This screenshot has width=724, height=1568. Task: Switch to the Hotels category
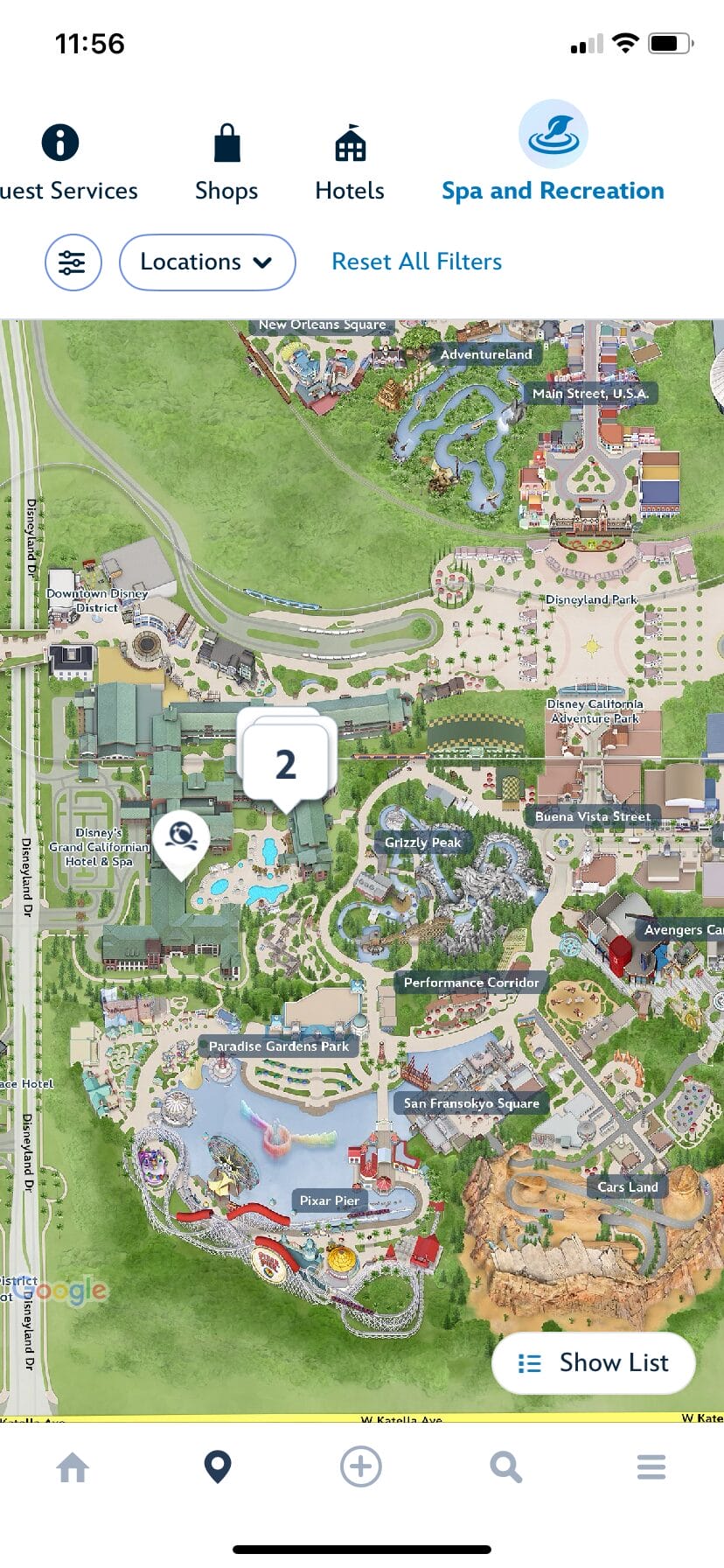[350, 164]
